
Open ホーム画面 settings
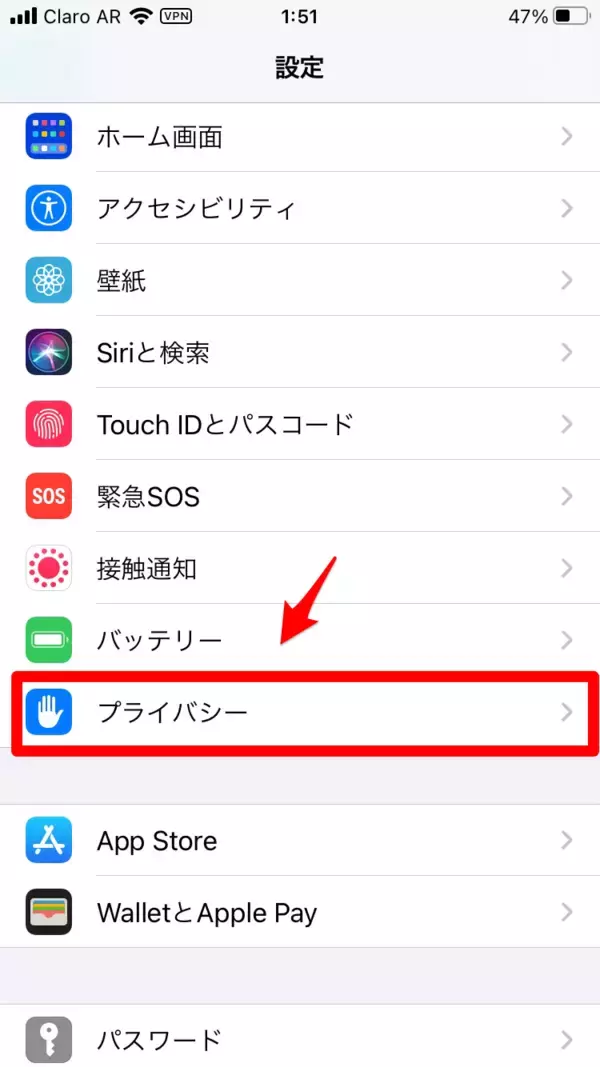click(x=300, y=137)
